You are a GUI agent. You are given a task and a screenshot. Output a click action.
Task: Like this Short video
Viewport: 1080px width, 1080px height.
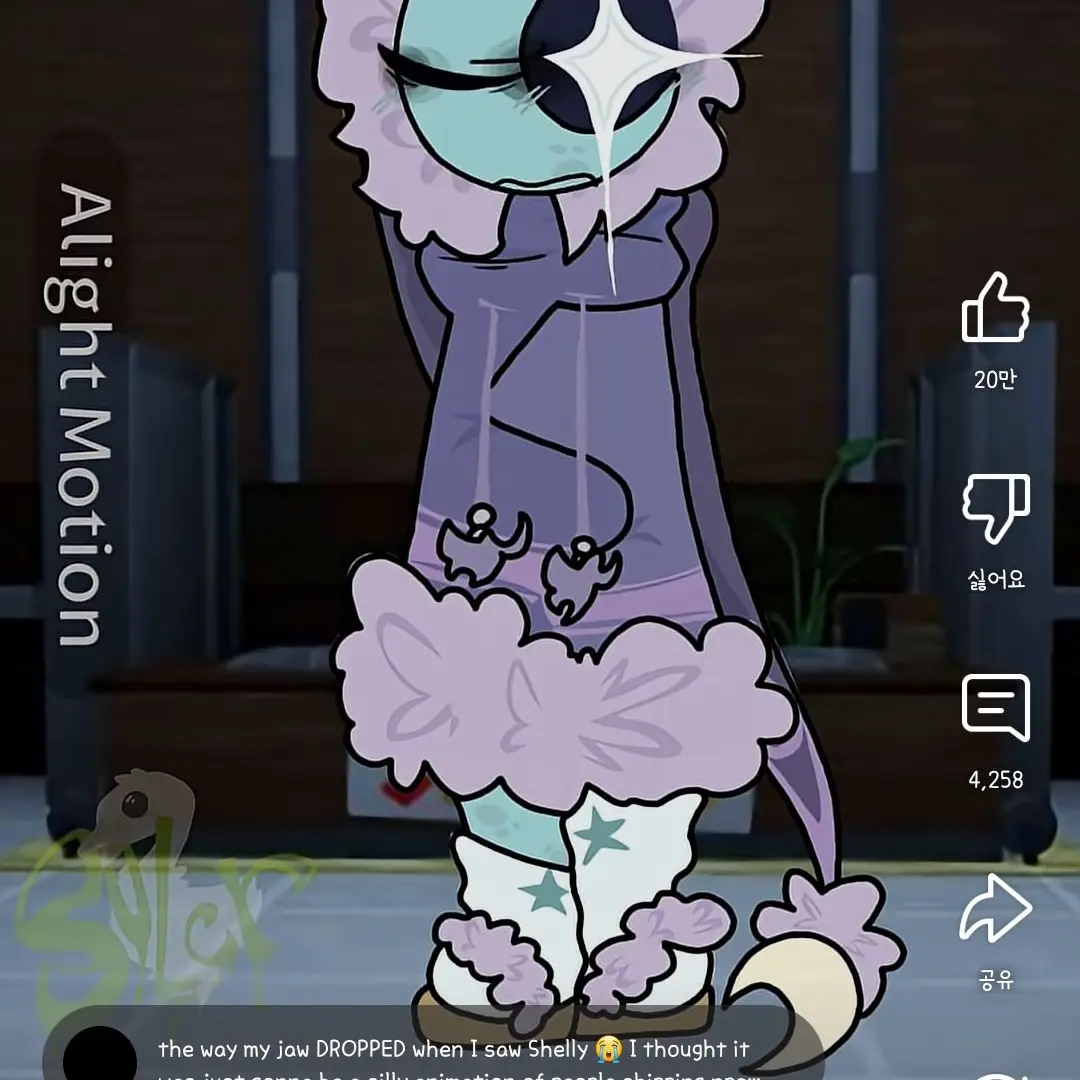click(x=995, y=308)
